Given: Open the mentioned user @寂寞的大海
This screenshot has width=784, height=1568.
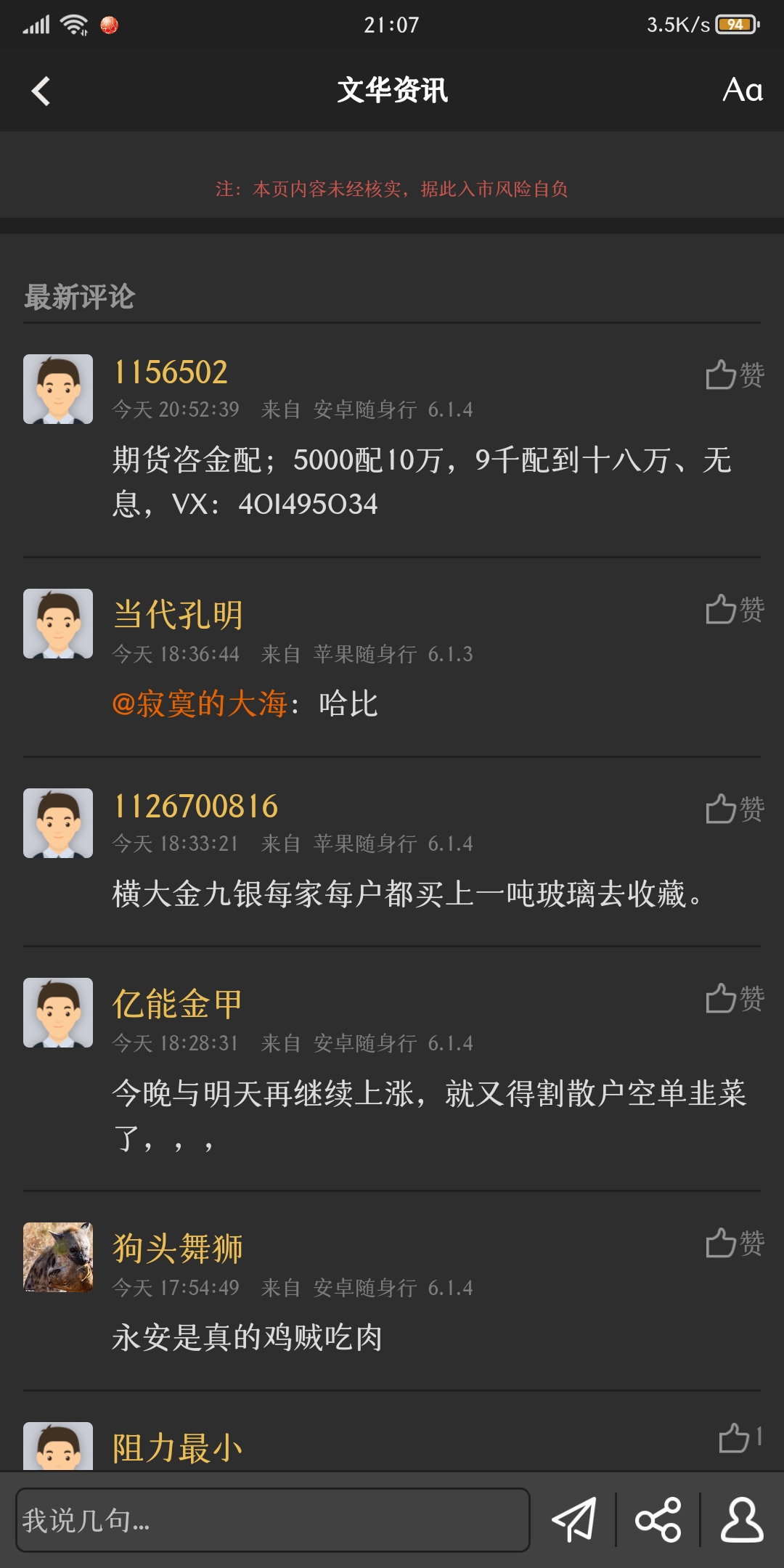Looking at the screenshot, I should [200, 703].
